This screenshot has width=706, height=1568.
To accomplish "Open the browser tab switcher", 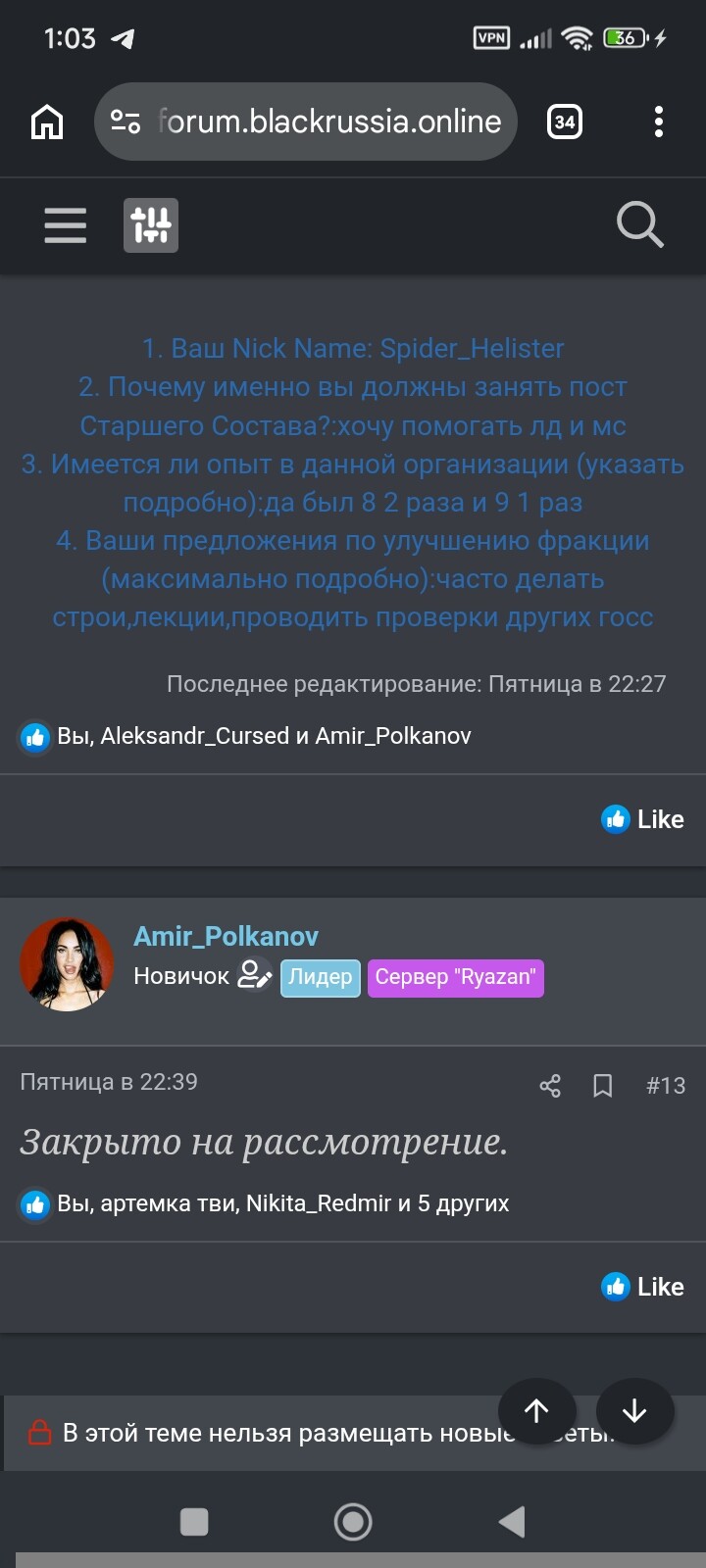I will (x=564, y=122).
